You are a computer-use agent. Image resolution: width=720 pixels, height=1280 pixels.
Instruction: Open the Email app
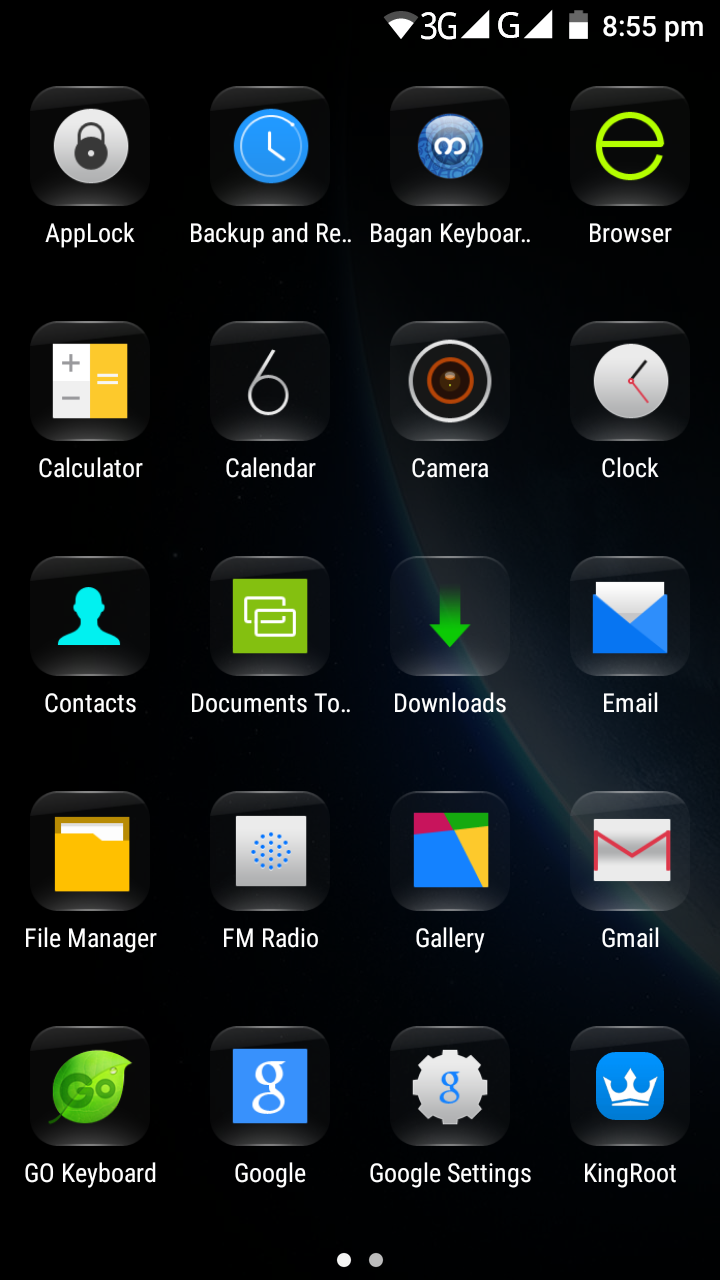click(x=630, y=617)
